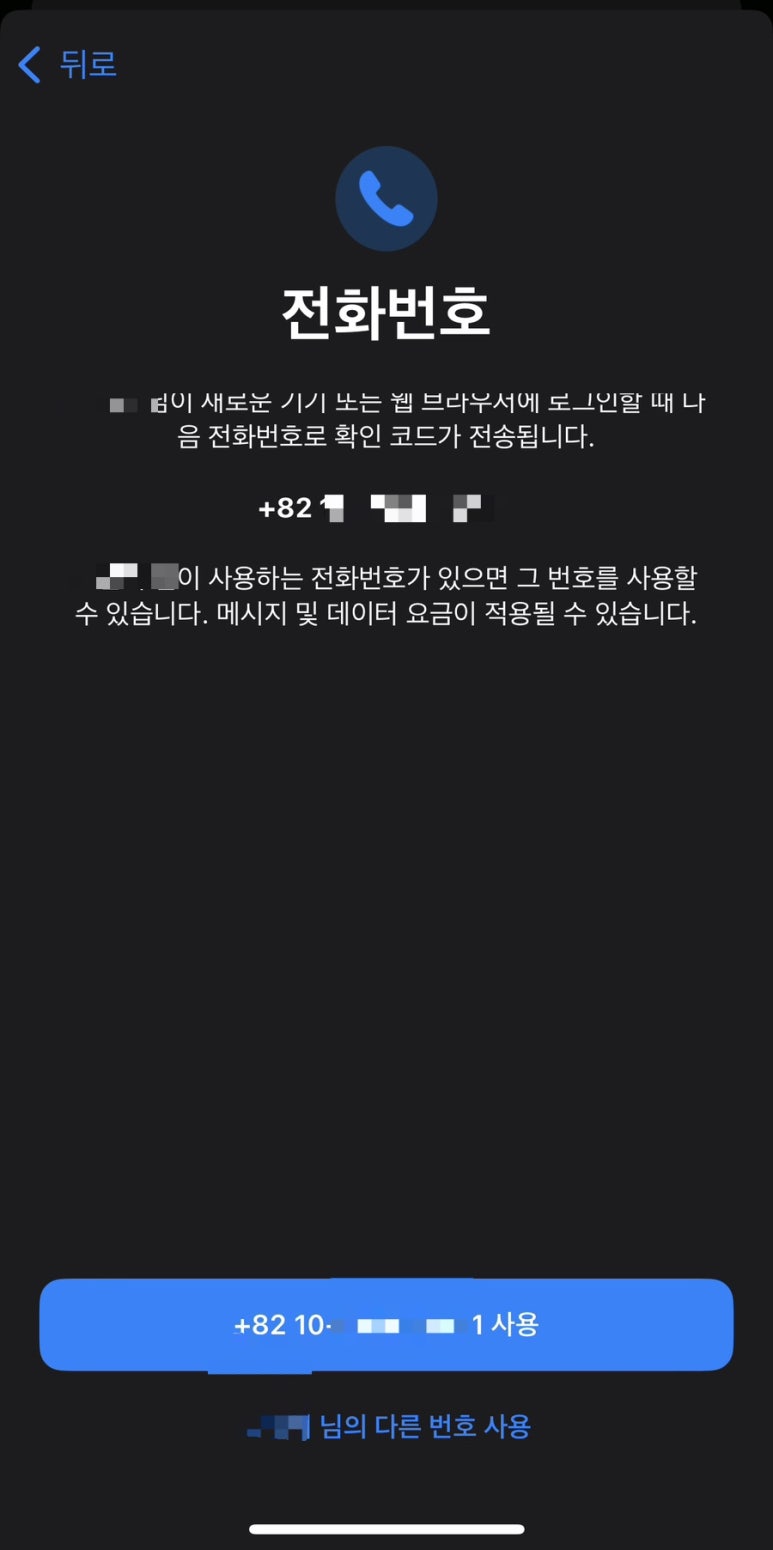Use the +82 10 number button
The height and width of the screenshot is (1550, 773).
click(x=386, y=1325)
